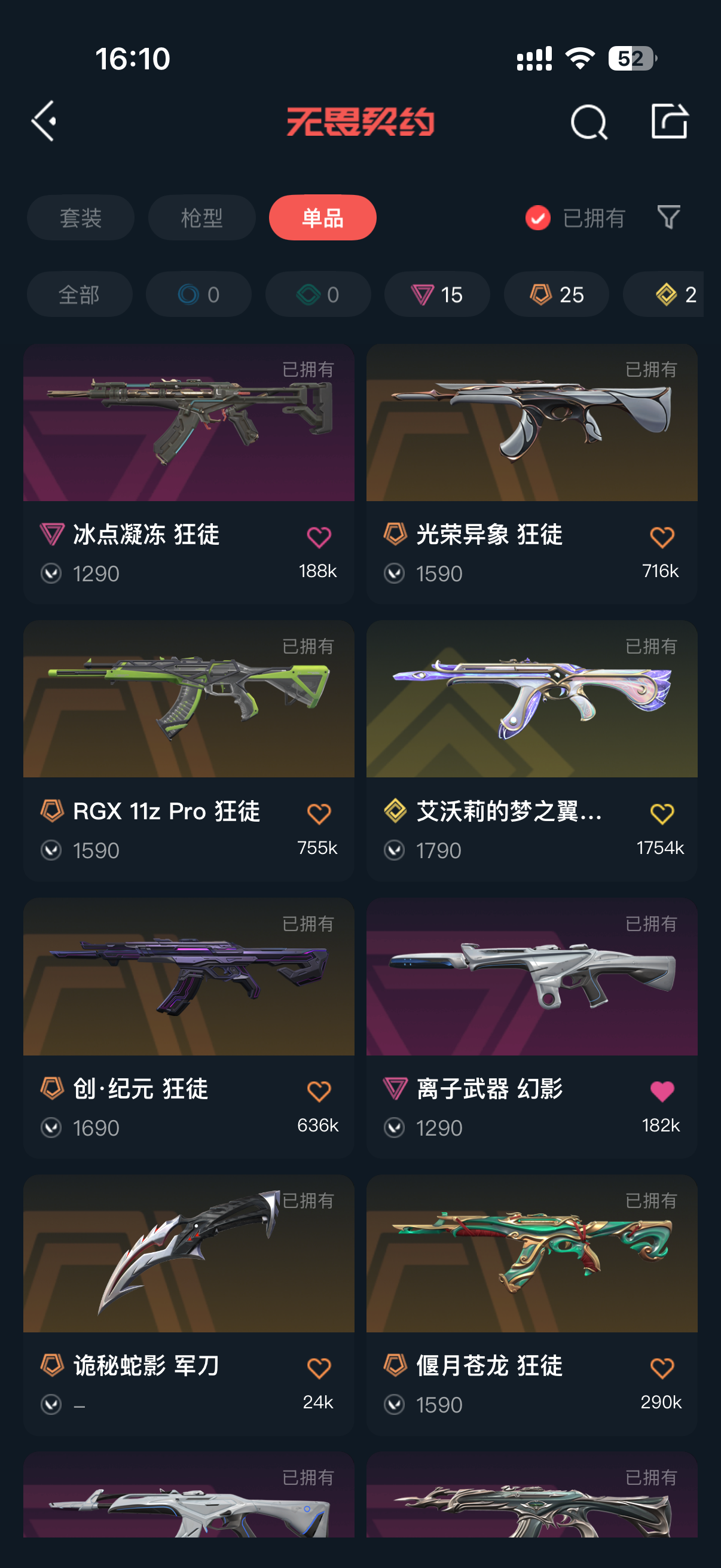Unlike the 离子武器 幻影 skin
This screenshot has height=1568, width=721.
(661, 1091)
